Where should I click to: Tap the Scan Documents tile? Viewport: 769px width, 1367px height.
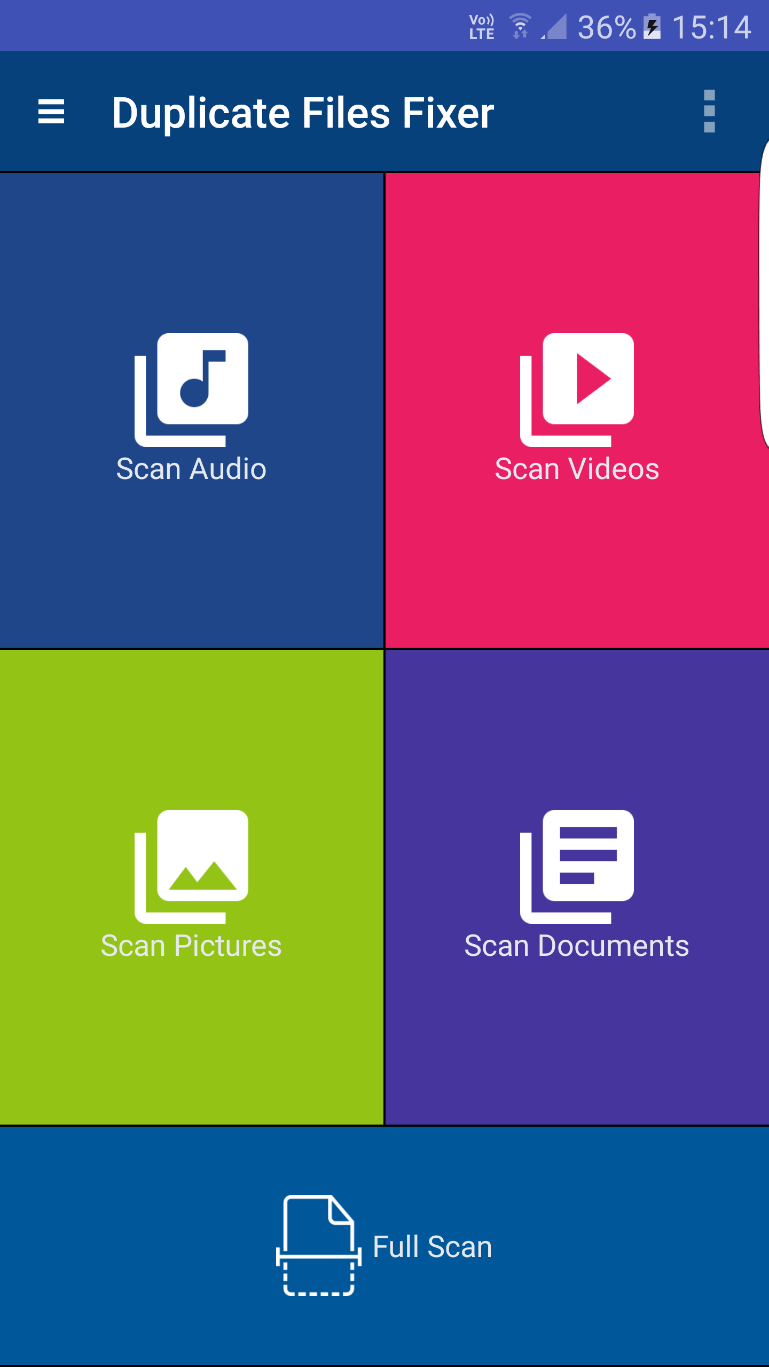pos(577,887)
